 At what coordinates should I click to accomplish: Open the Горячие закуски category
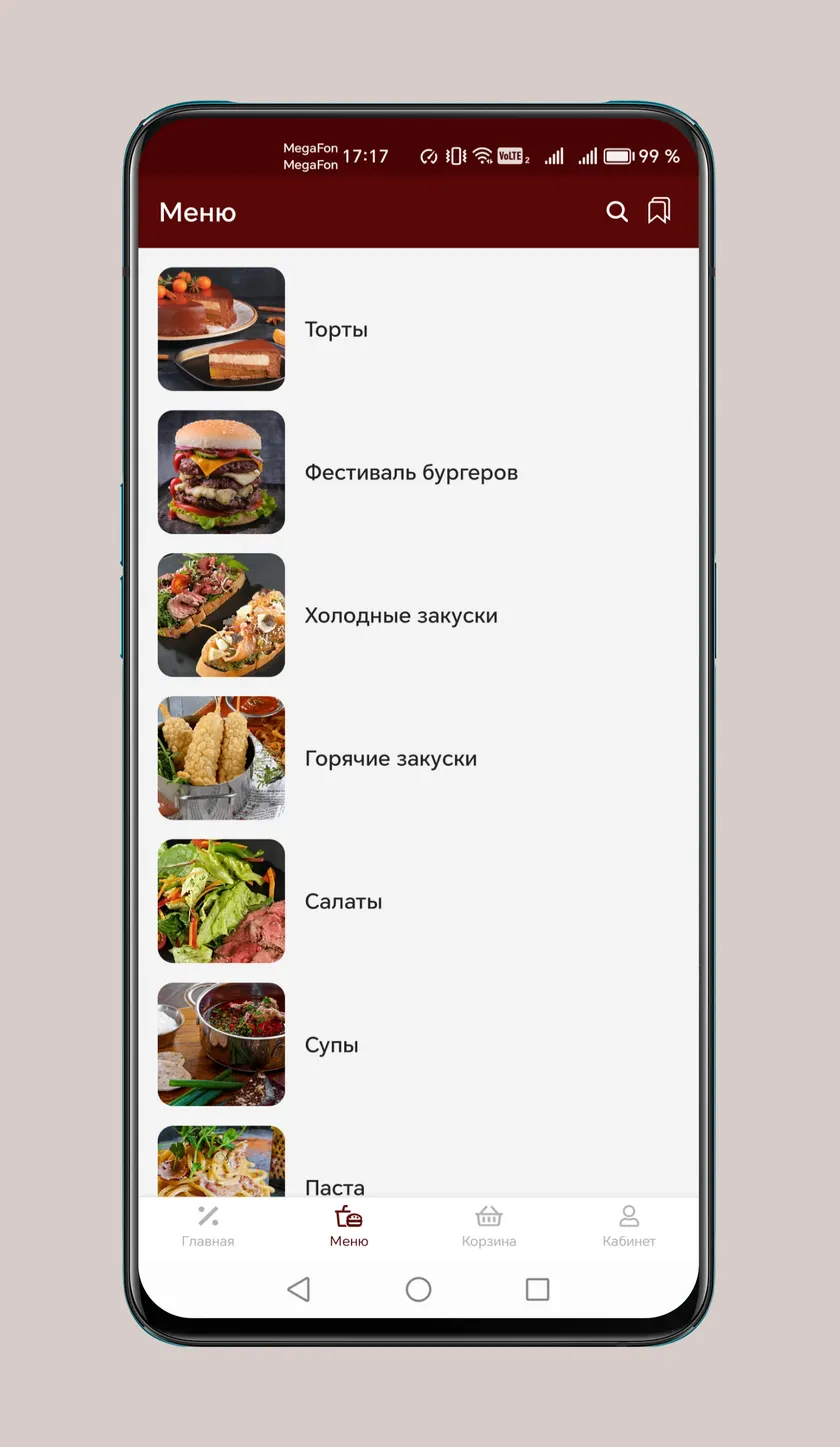418,758
